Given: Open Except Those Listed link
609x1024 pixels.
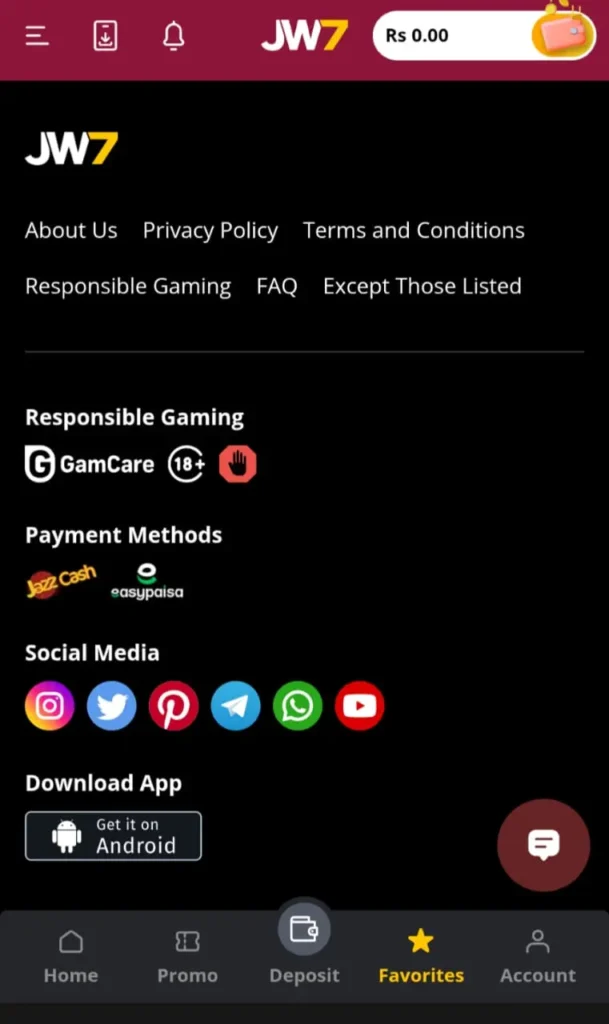Looking at the screenshot, I should pyautogui.click(x=422, y=286).
